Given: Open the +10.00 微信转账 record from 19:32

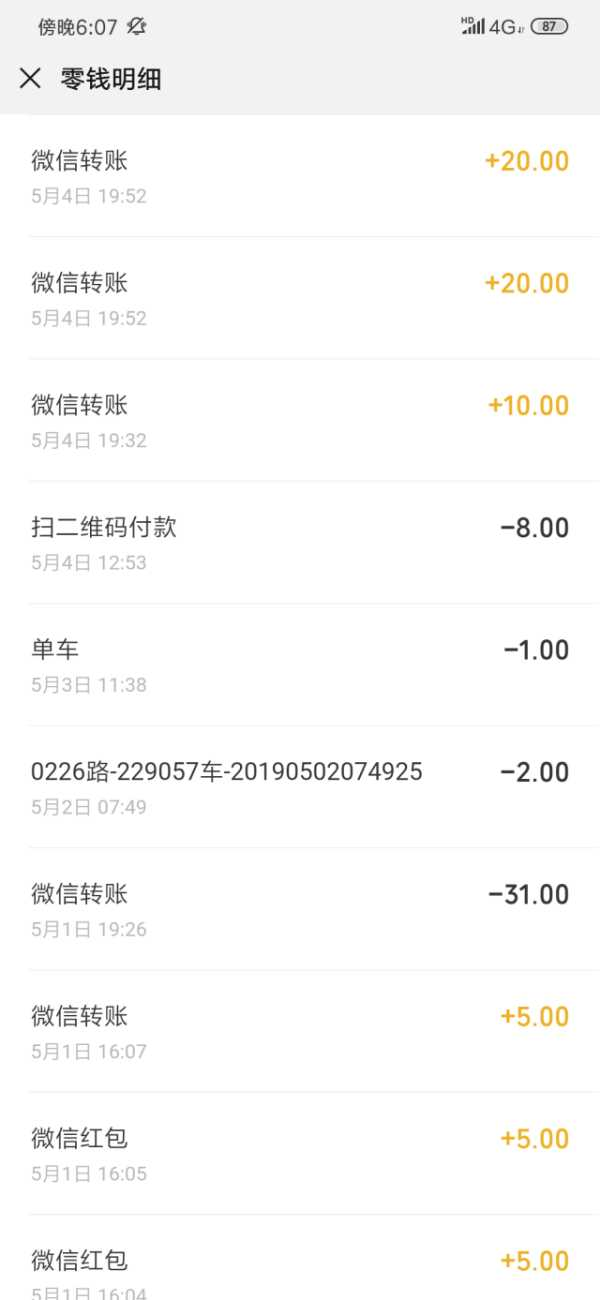Looking at the screenshot, I should [300, 420].
